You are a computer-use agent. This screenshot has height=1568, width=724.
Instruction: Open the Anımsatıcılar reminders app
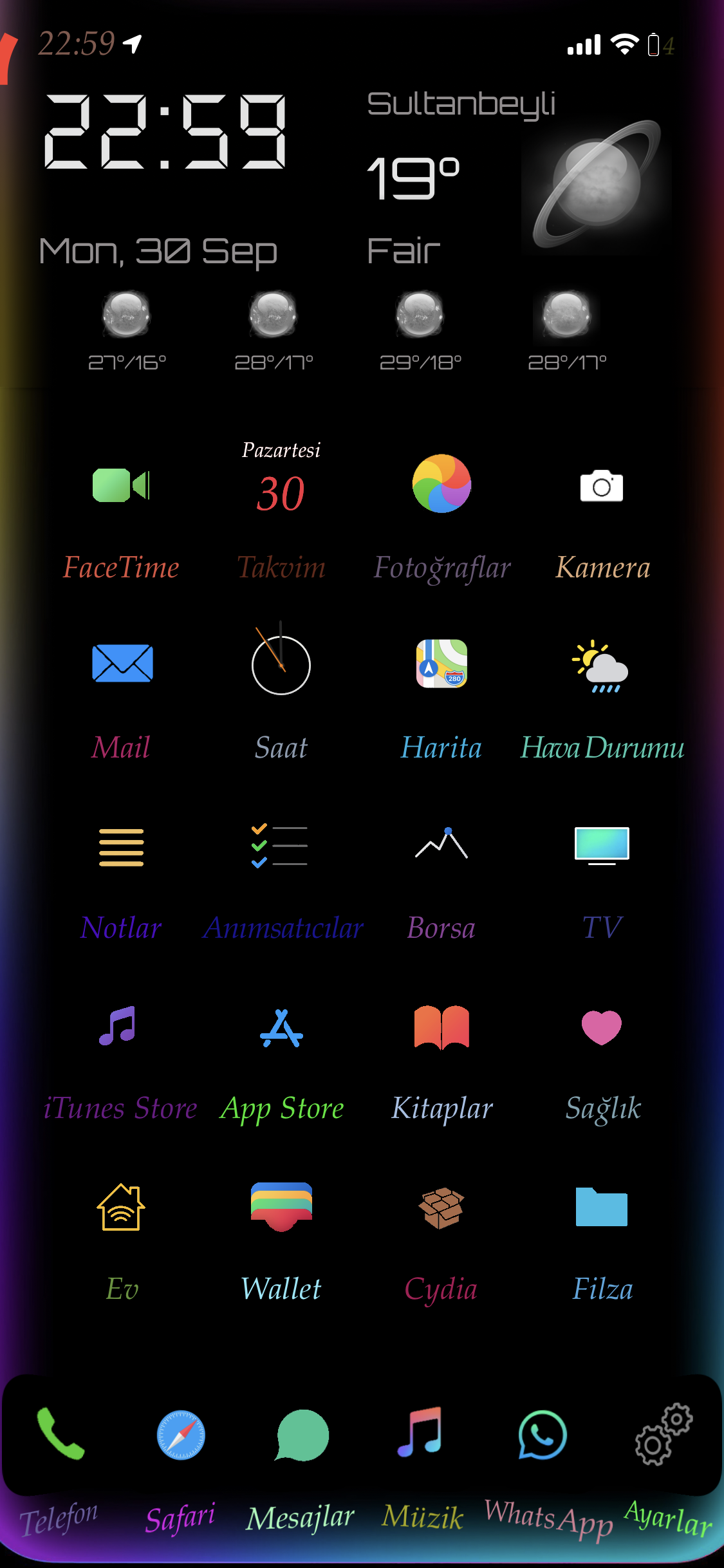281,846
